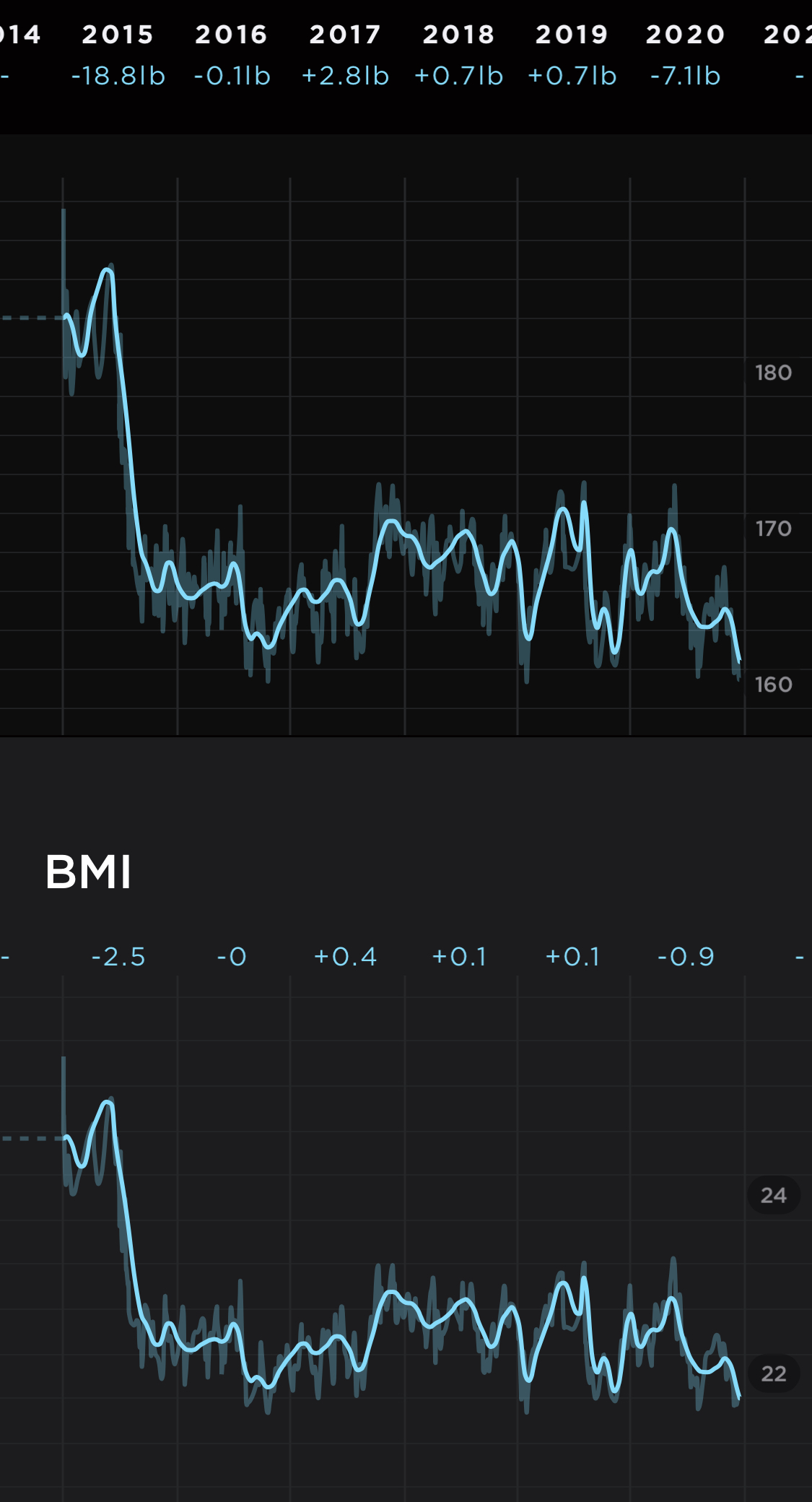The height and width of the screenshot is (1502, 812).
Task: Select the 2018 year column
Action: point(459,55)
